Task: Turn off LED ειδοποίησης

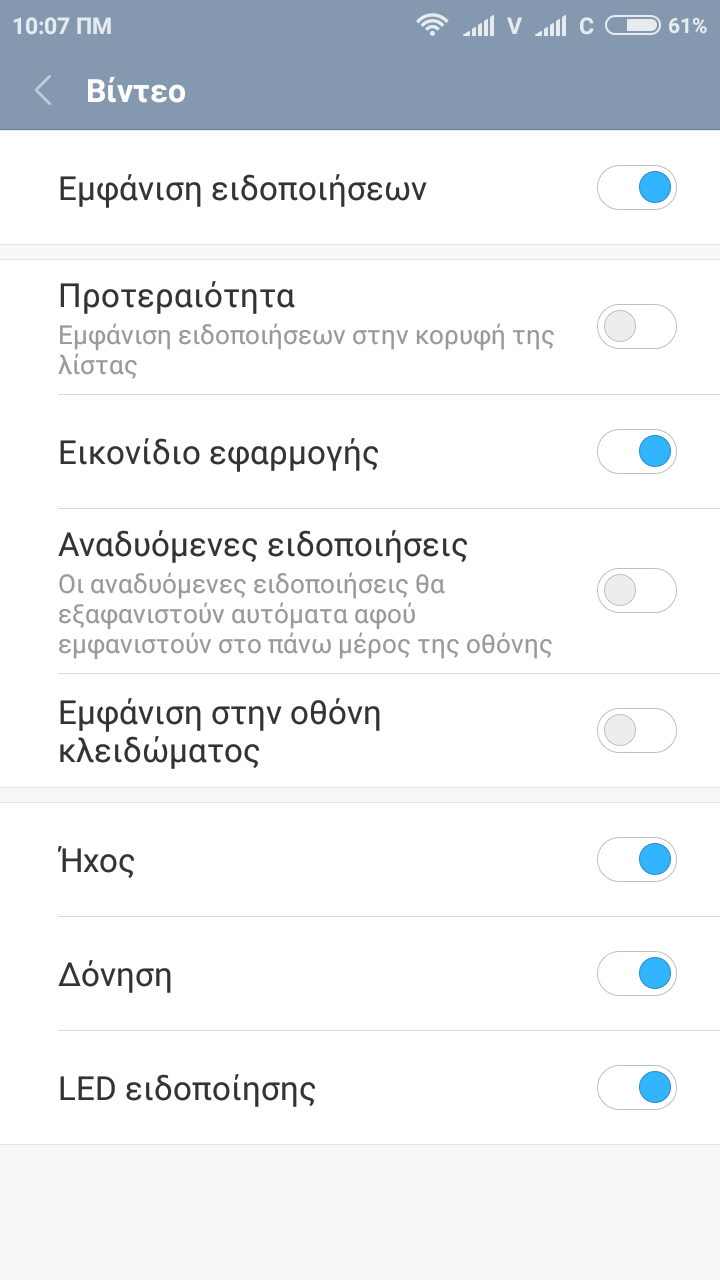Action: point(636,1087)
